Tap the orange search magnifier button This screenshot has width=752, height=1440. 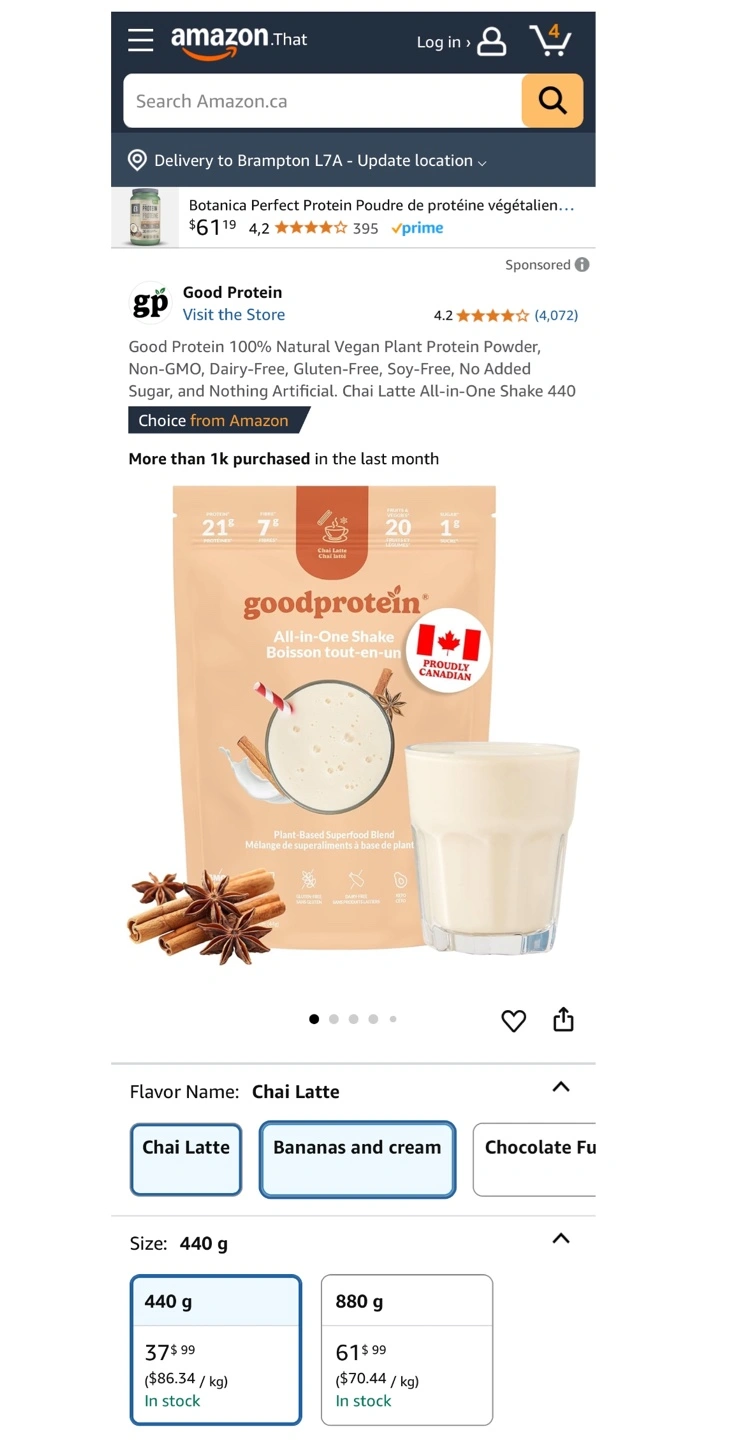coord(552,101)
